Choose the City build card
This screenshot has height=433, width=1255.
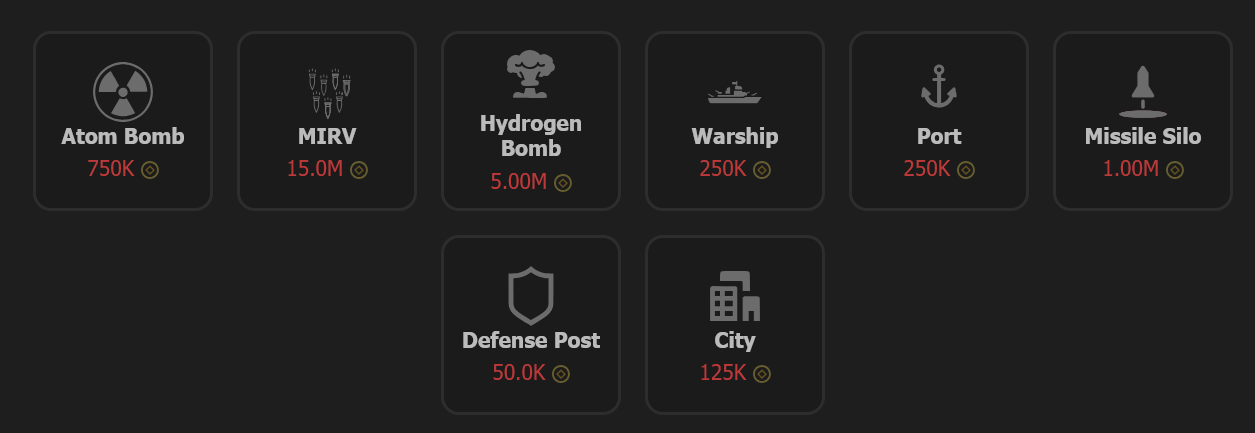click(x=735, y=325)
